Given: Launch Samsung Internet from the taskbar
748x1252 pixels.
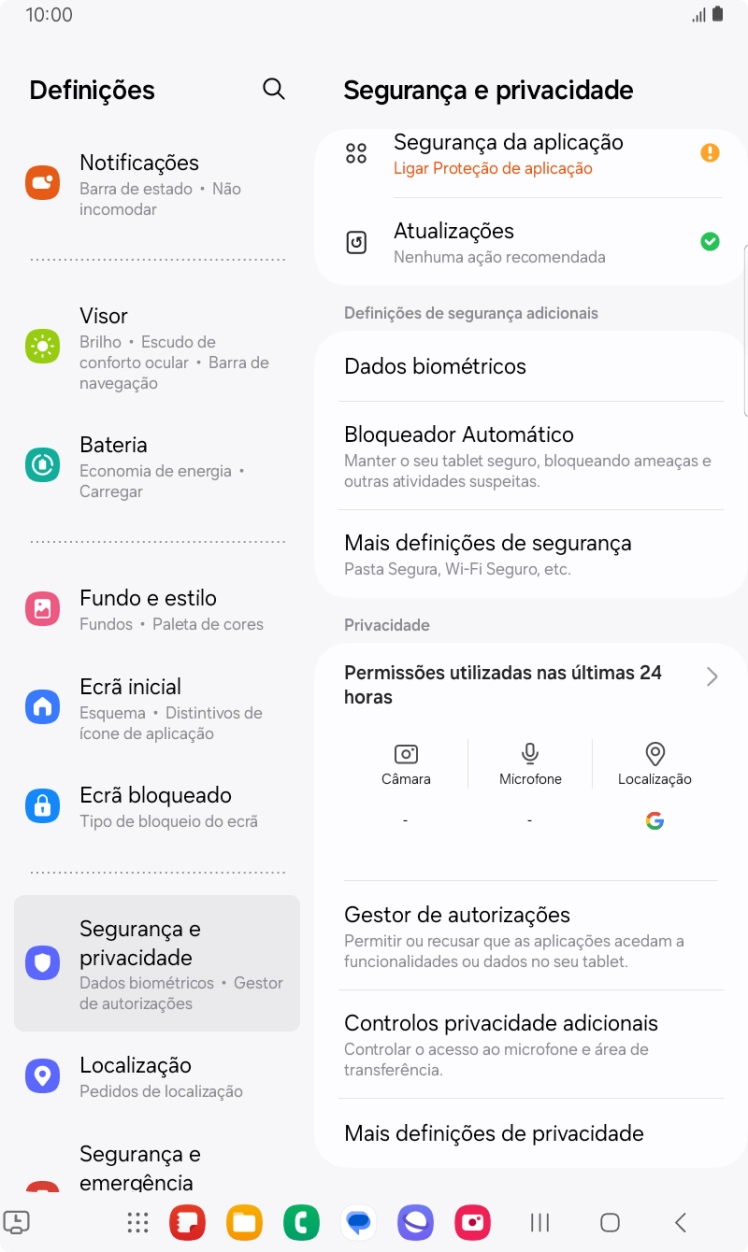Looking at the screenshot, I should [415, 1222].
